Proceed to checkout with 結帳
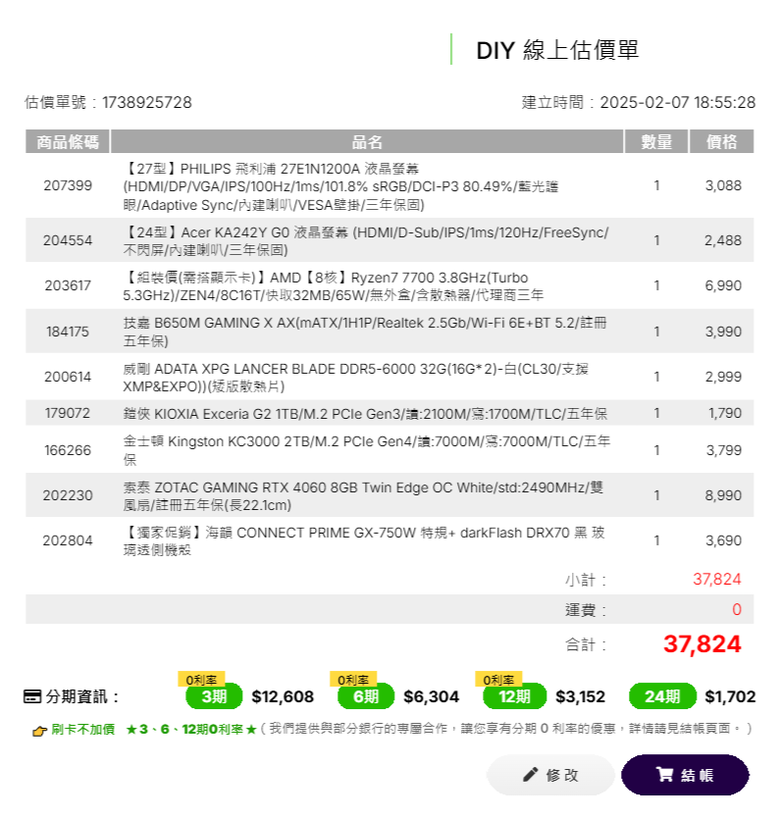The height and width of the screenshot is (819, 780). click(685, 775)
